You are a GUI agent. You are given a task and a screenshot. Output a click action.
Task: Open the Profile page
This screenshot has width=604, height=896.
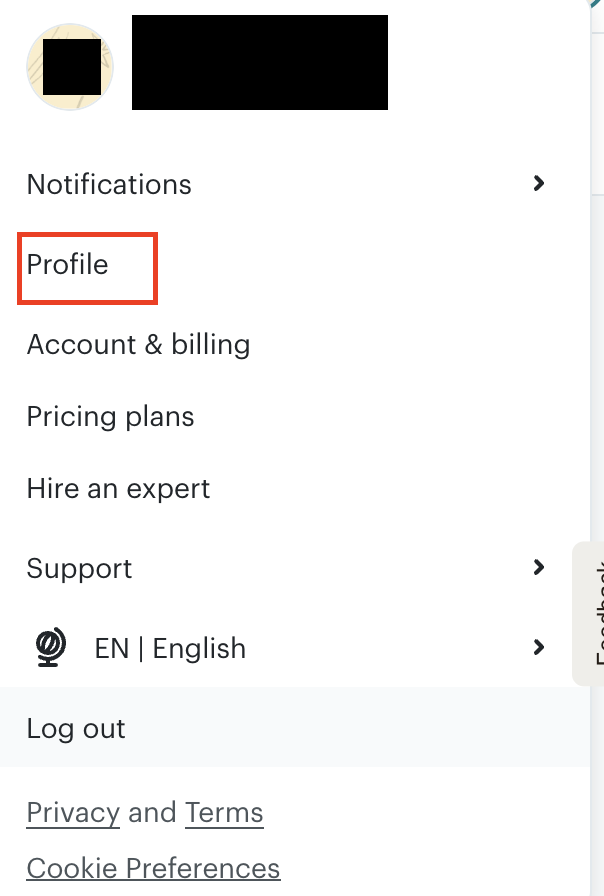[x=68, y=265]
